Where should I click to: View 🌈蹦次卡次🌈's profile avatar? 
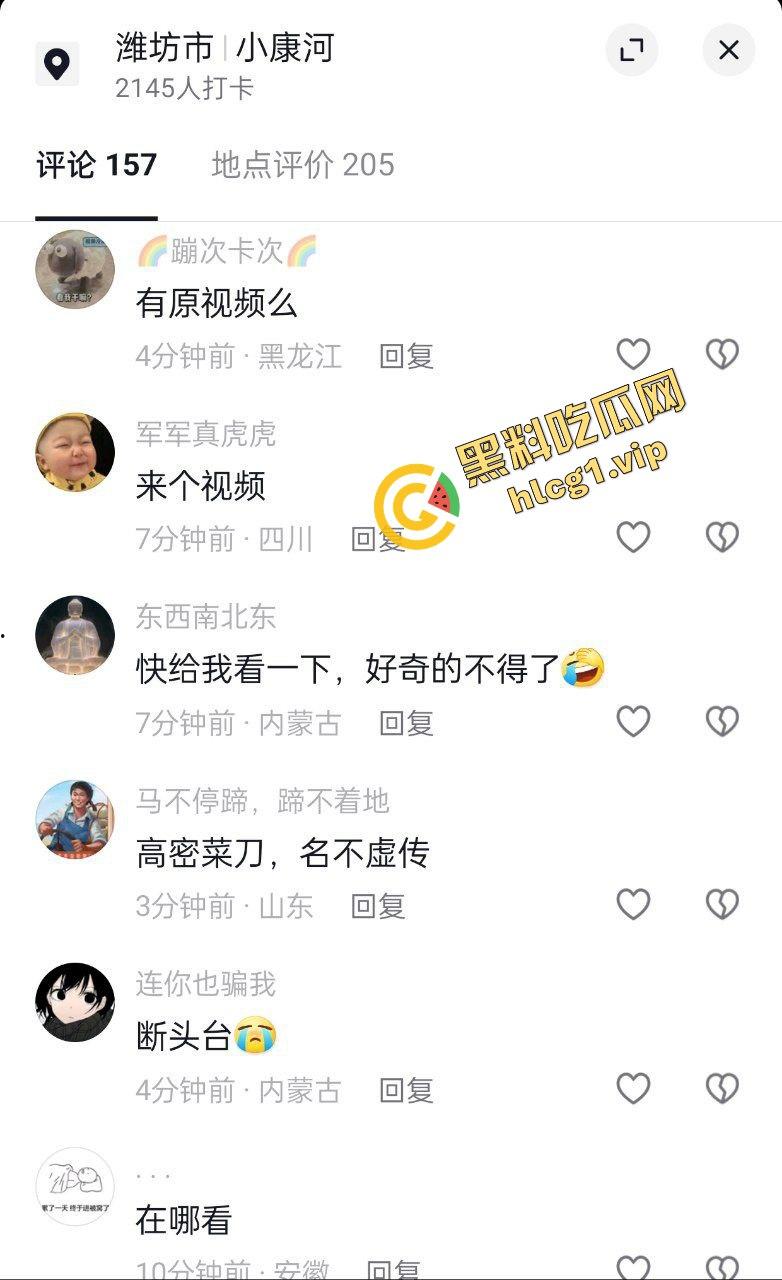(75, 270)
